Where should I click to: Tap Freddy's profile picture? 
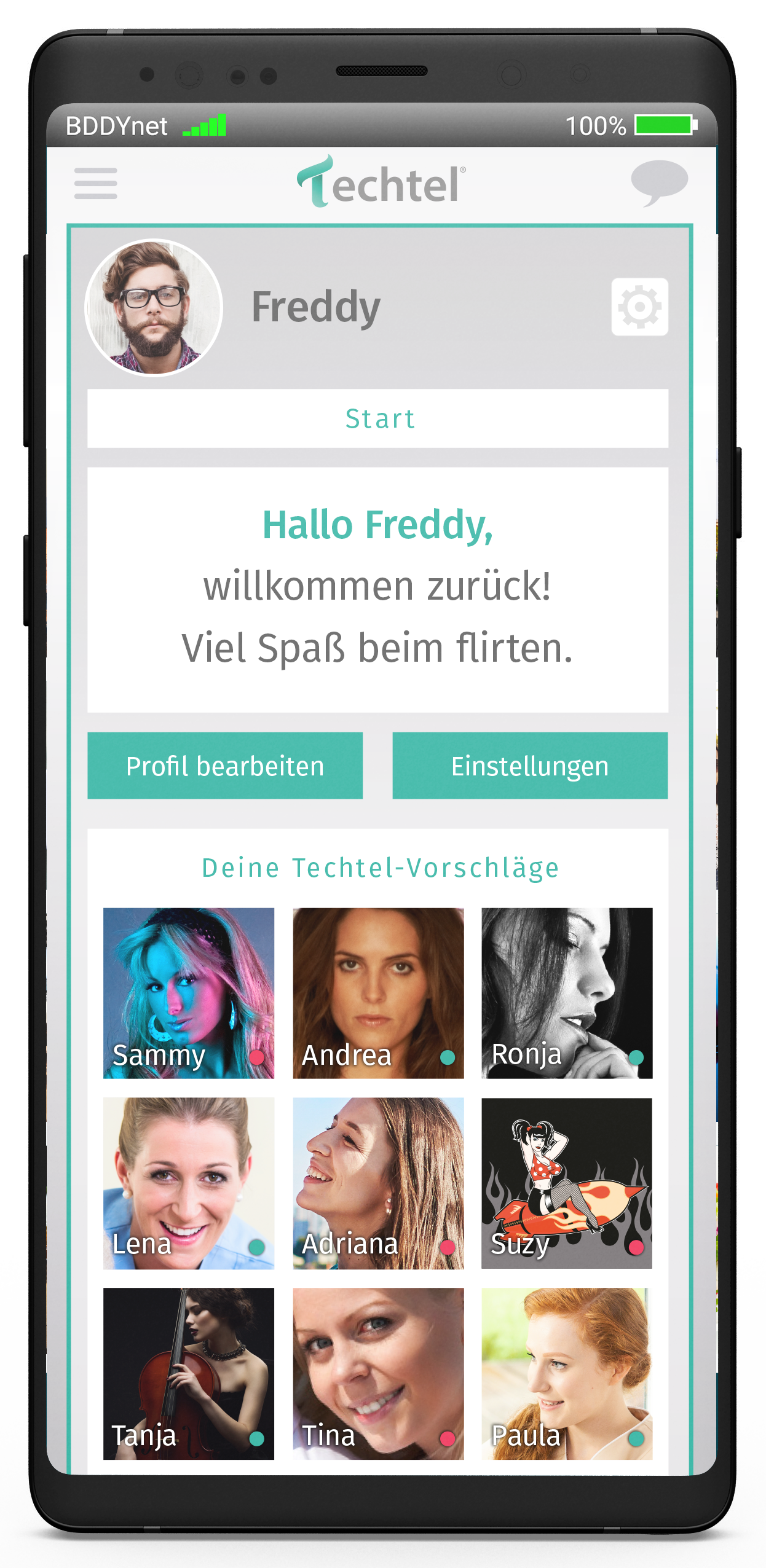pyautogui.click(x=154, y=308)
